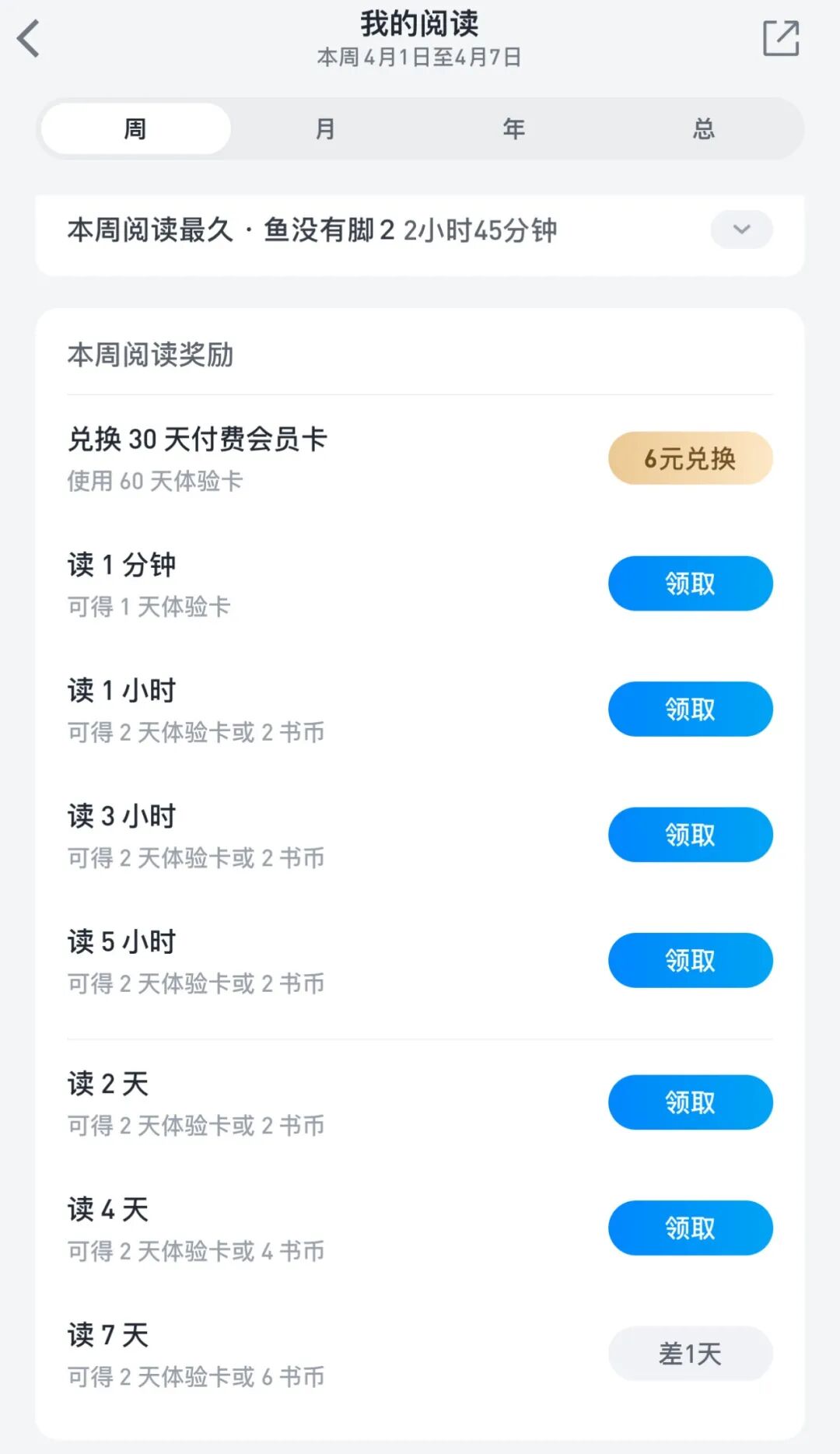Claim the 读 3 小时 reward

point(690,835)
